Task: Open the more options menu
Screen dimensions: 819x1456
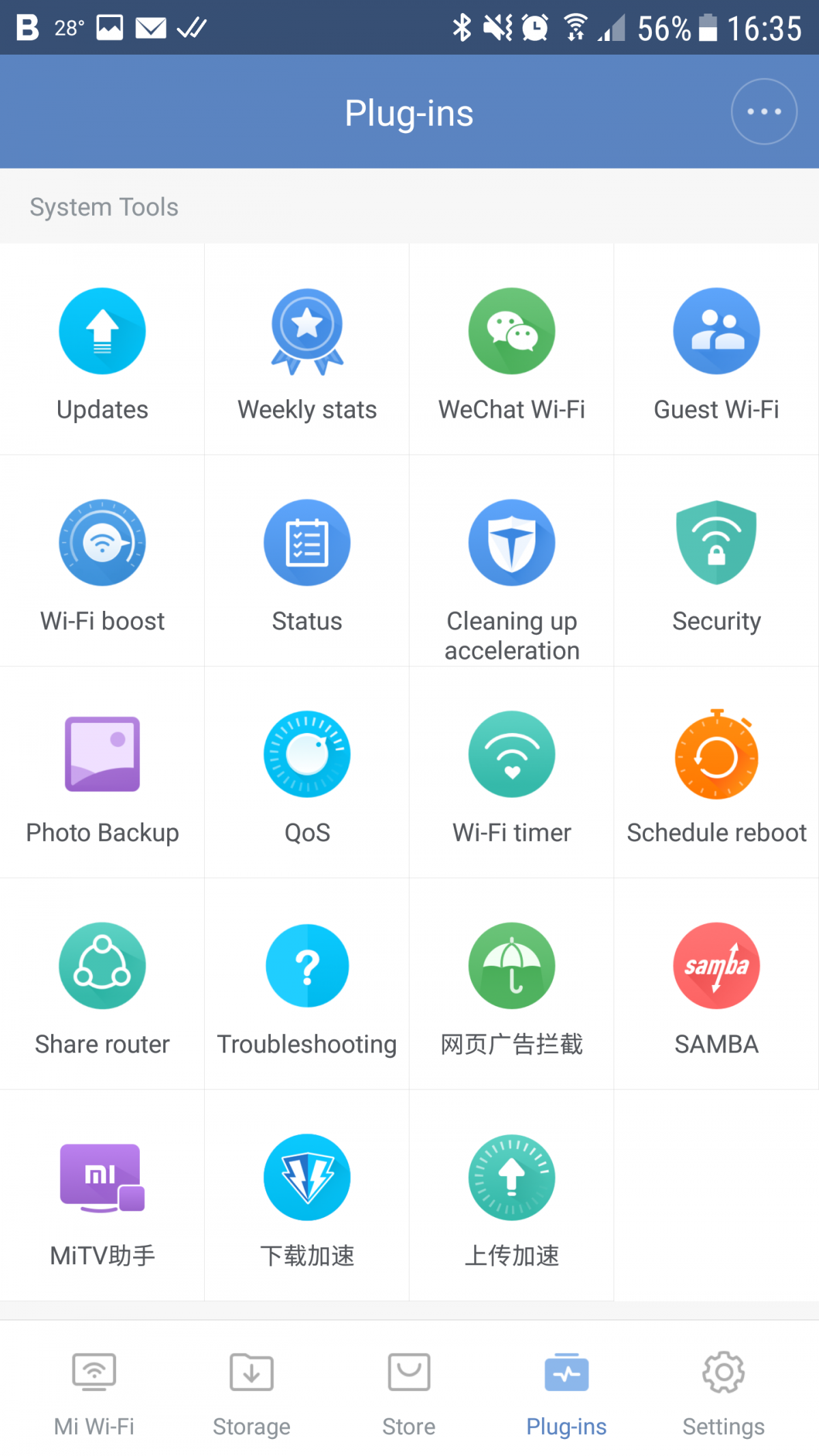Action: (x=763, y=111)
